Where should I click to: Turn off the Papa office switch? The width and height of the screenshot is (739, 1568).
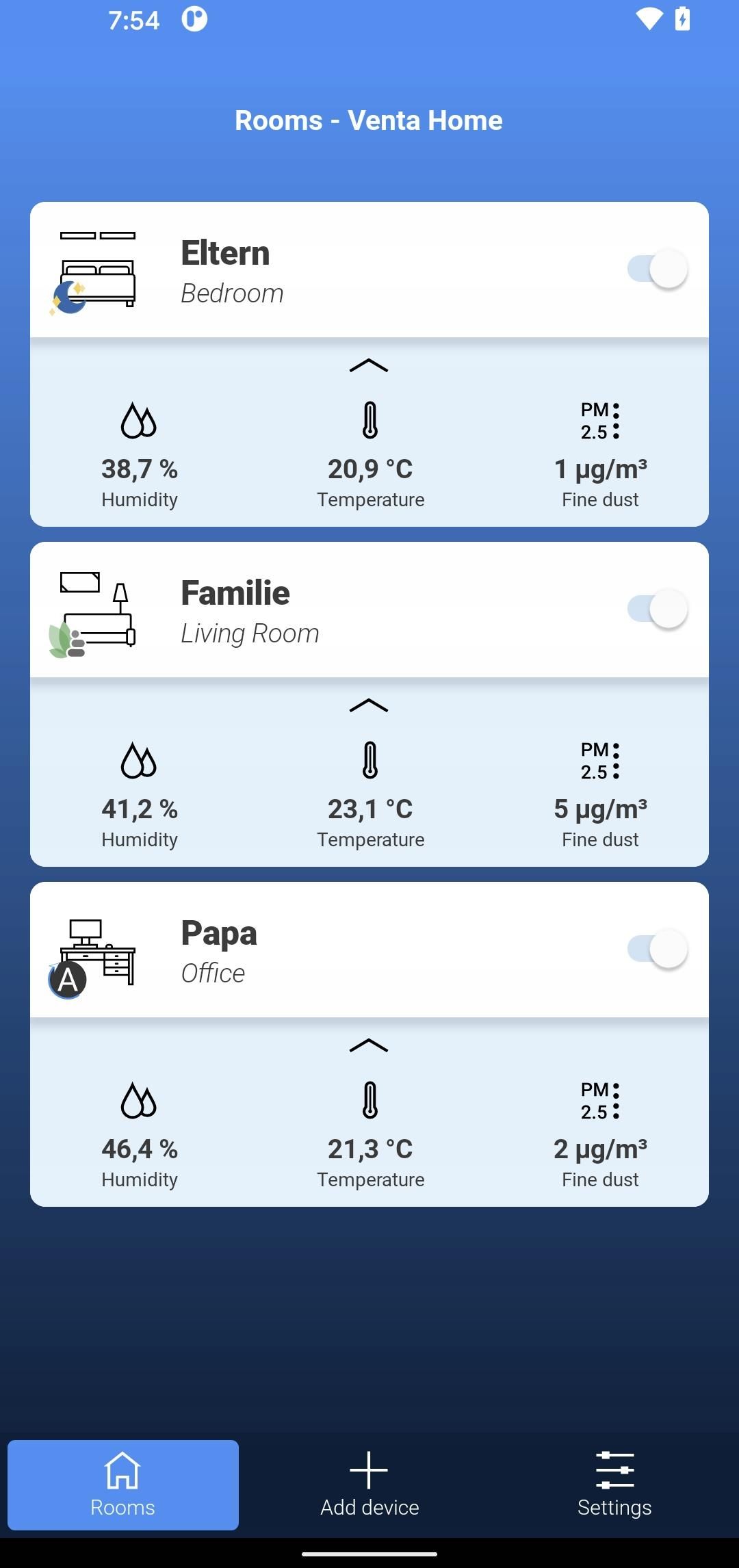658,949
